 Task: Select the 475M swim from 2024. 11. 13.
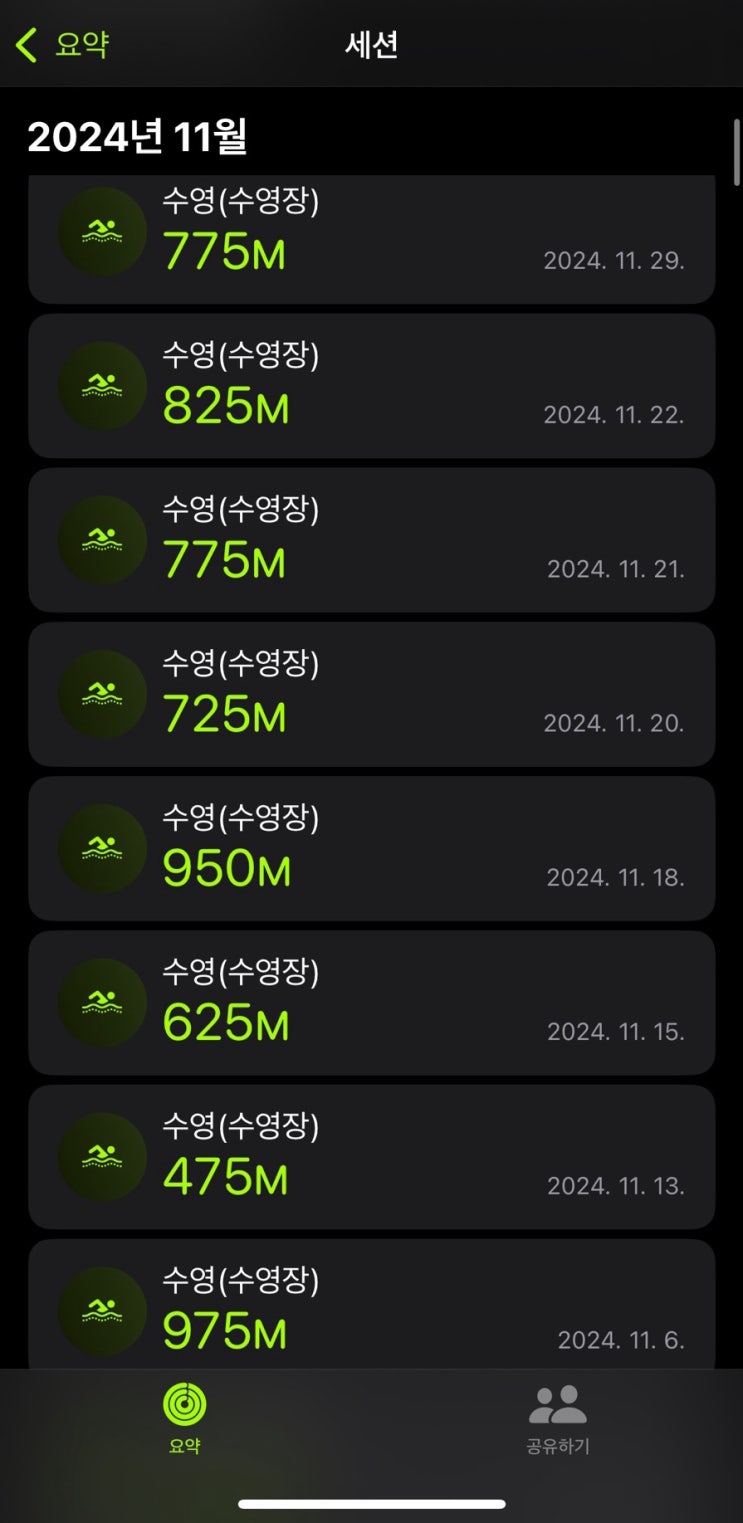tap(371, 1156)
